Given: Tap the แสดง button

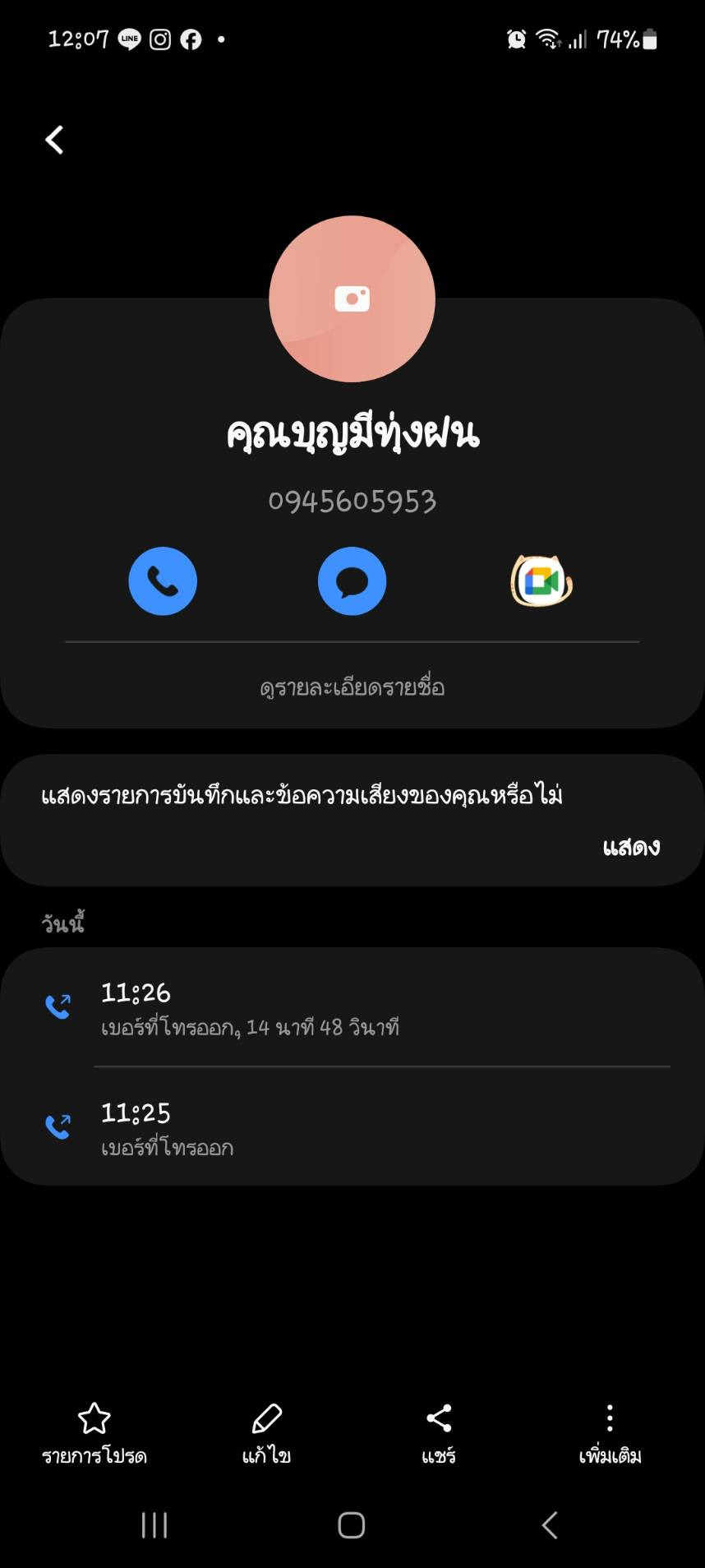Looking at the screenshot, I should click(630, 847).
